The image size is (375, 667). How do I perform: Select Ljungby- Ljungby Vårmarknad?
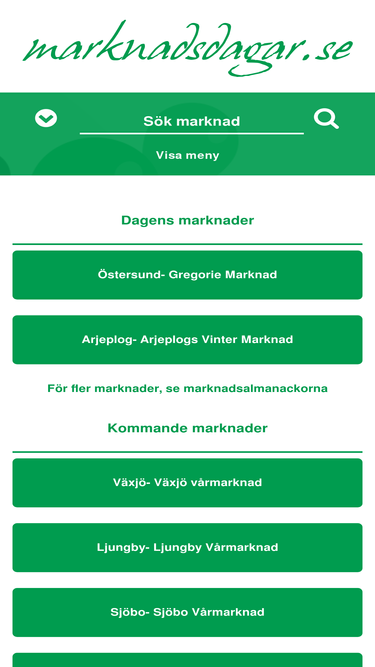188,547
